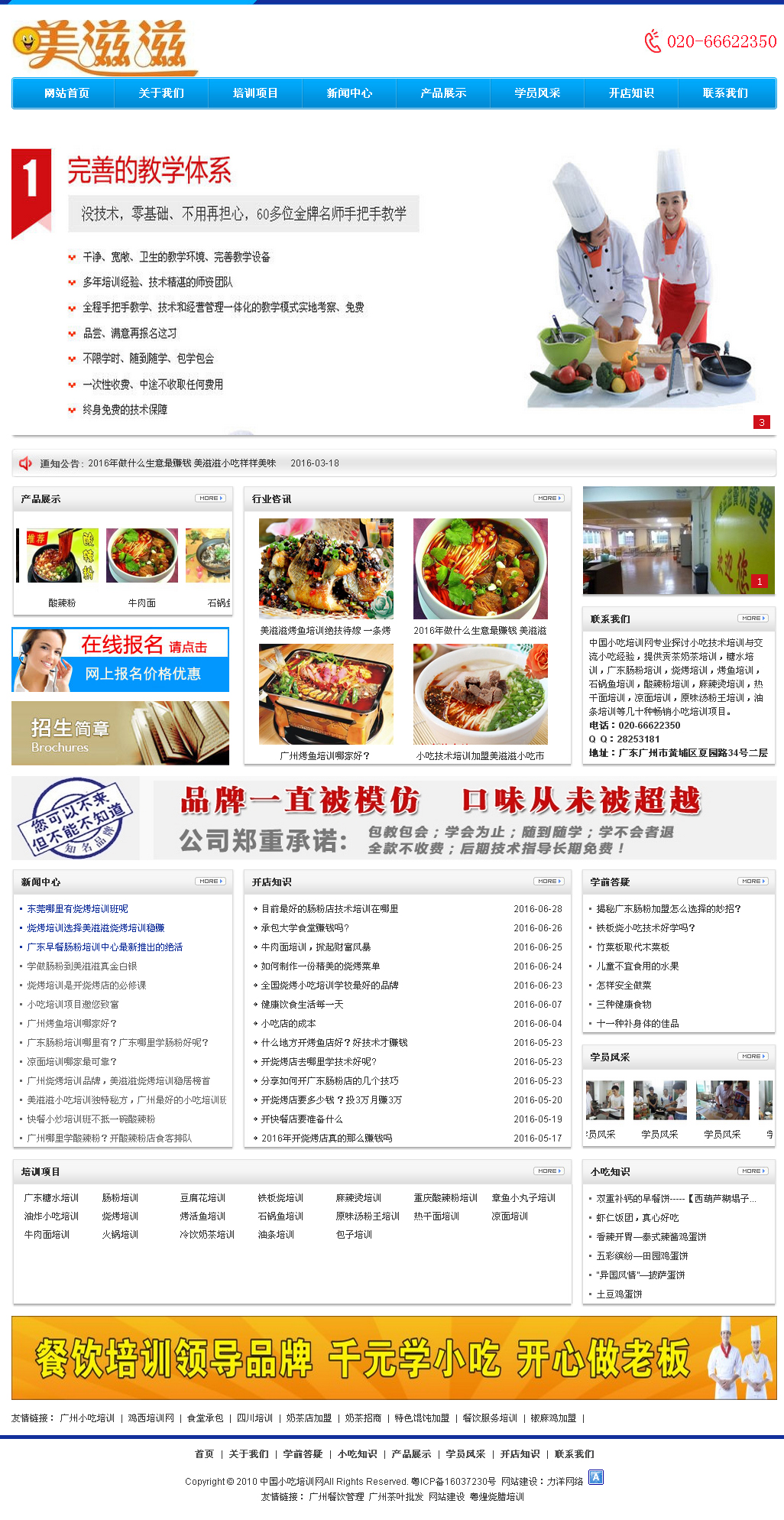Screen dimensions: 784x1520
Task: Open the 广州烤鱼培训哪家好 article thumbnail
Action: pyautogui.click(x=326, y=694)
